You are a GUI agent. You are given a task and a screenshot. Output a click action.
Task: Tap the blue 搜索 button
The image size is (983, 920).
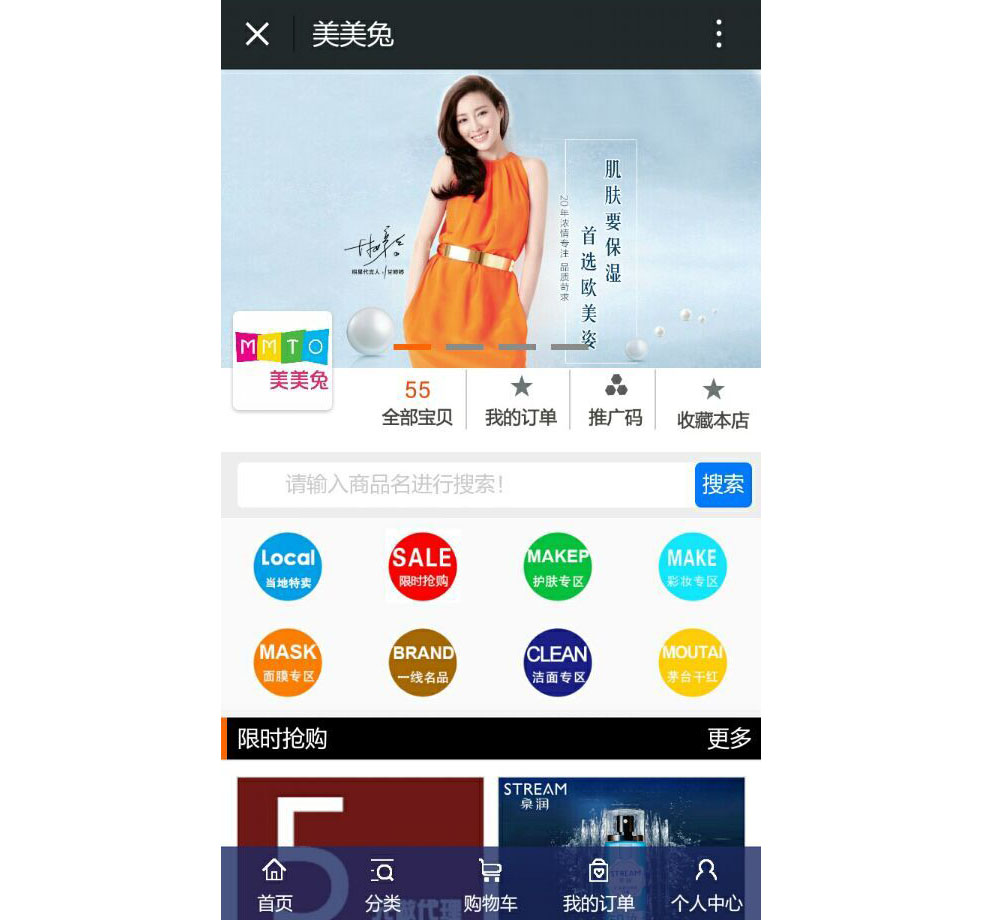[x=722, y=485]
